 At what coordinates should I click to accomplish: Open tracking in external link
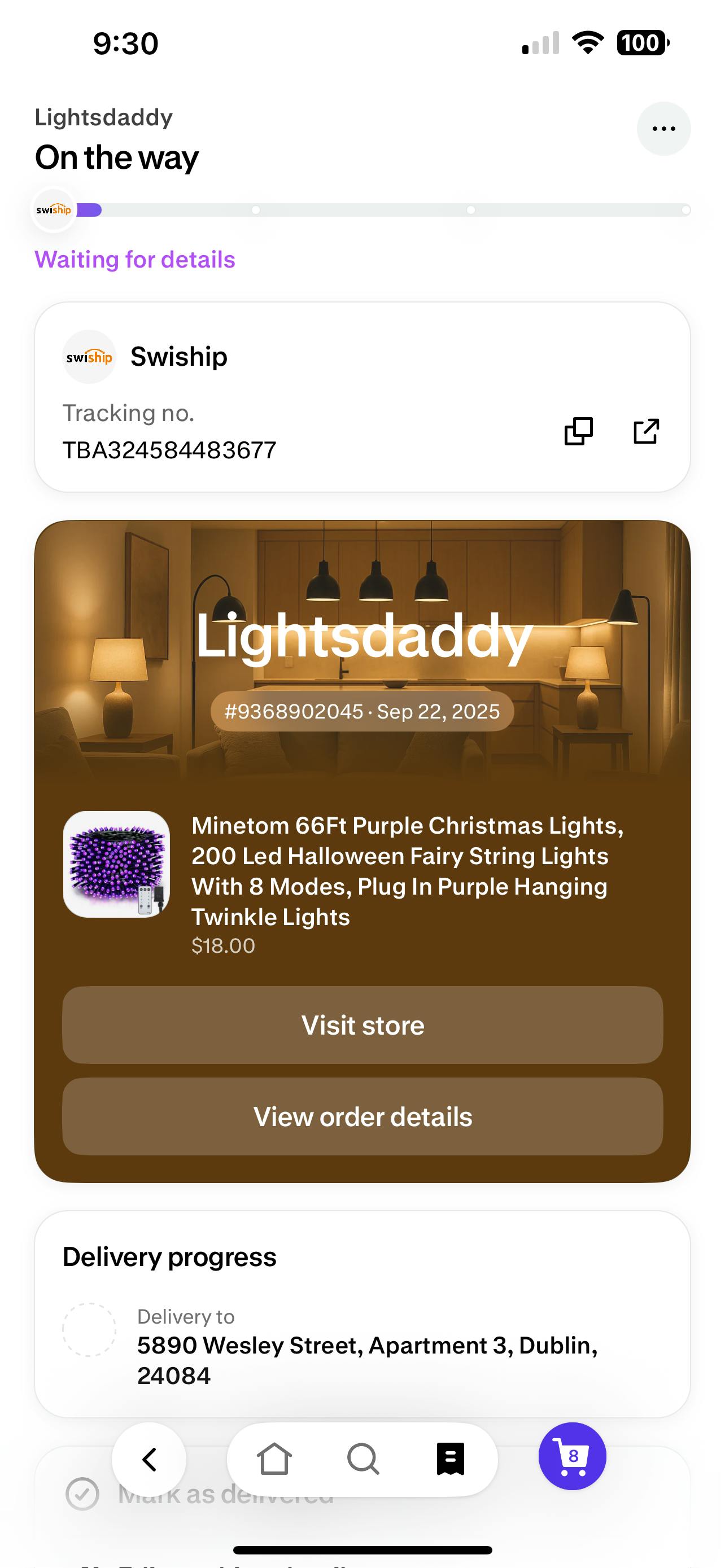point(645,432)
